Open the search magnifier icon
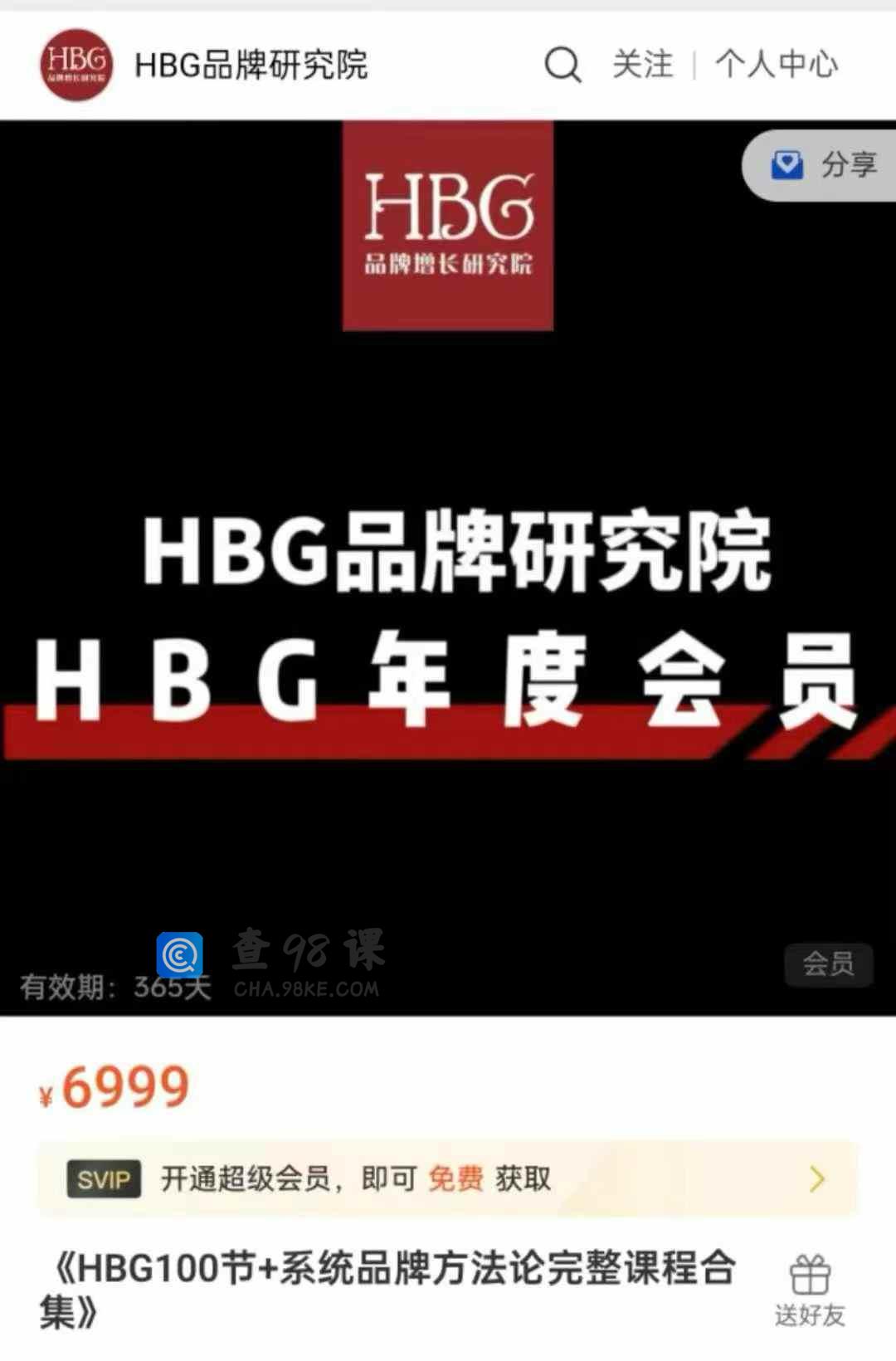The width and height of the screenshot is (896, 1361). [562, 65]
